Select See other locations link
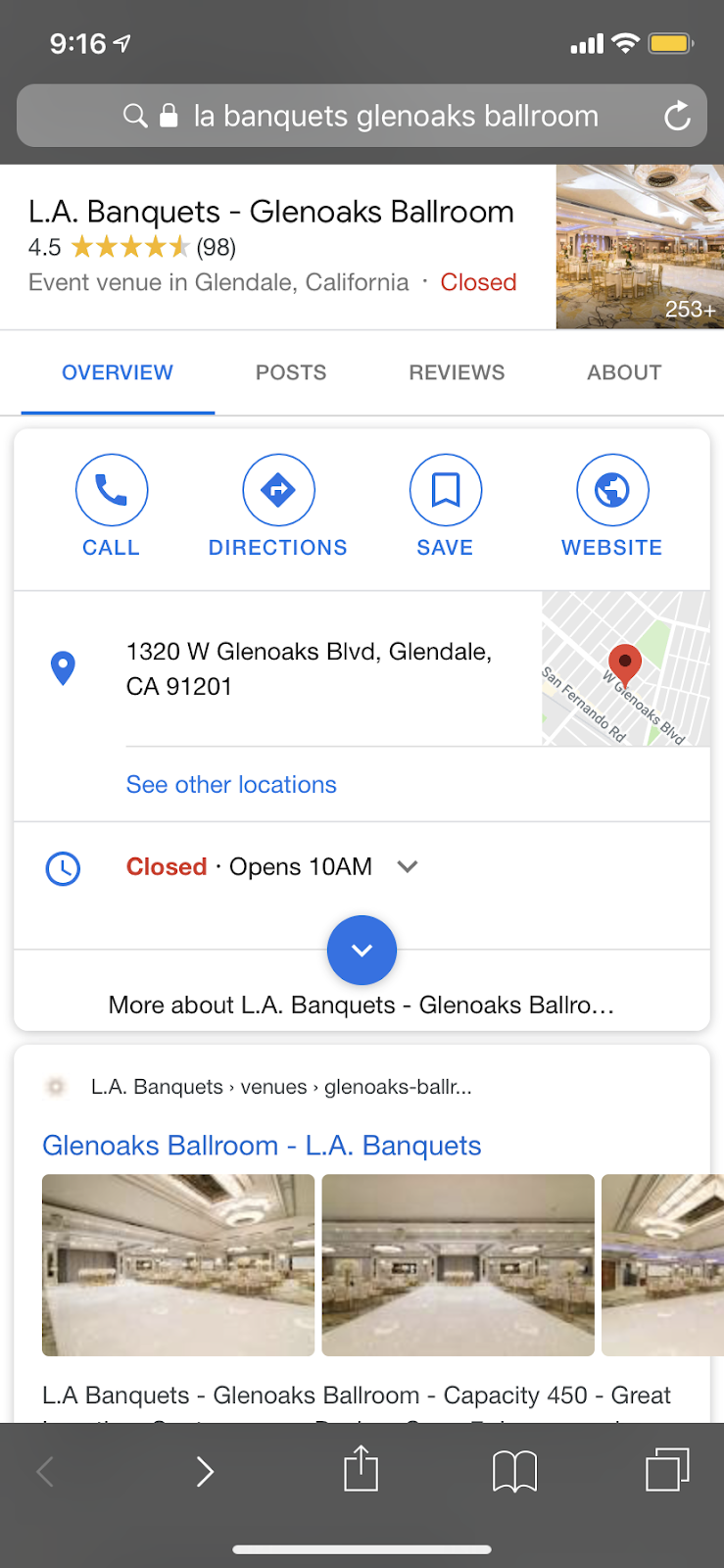Image resolution: width=724 pixels, height=1568 pixels. pyautogui.click(x=231, y=785)
